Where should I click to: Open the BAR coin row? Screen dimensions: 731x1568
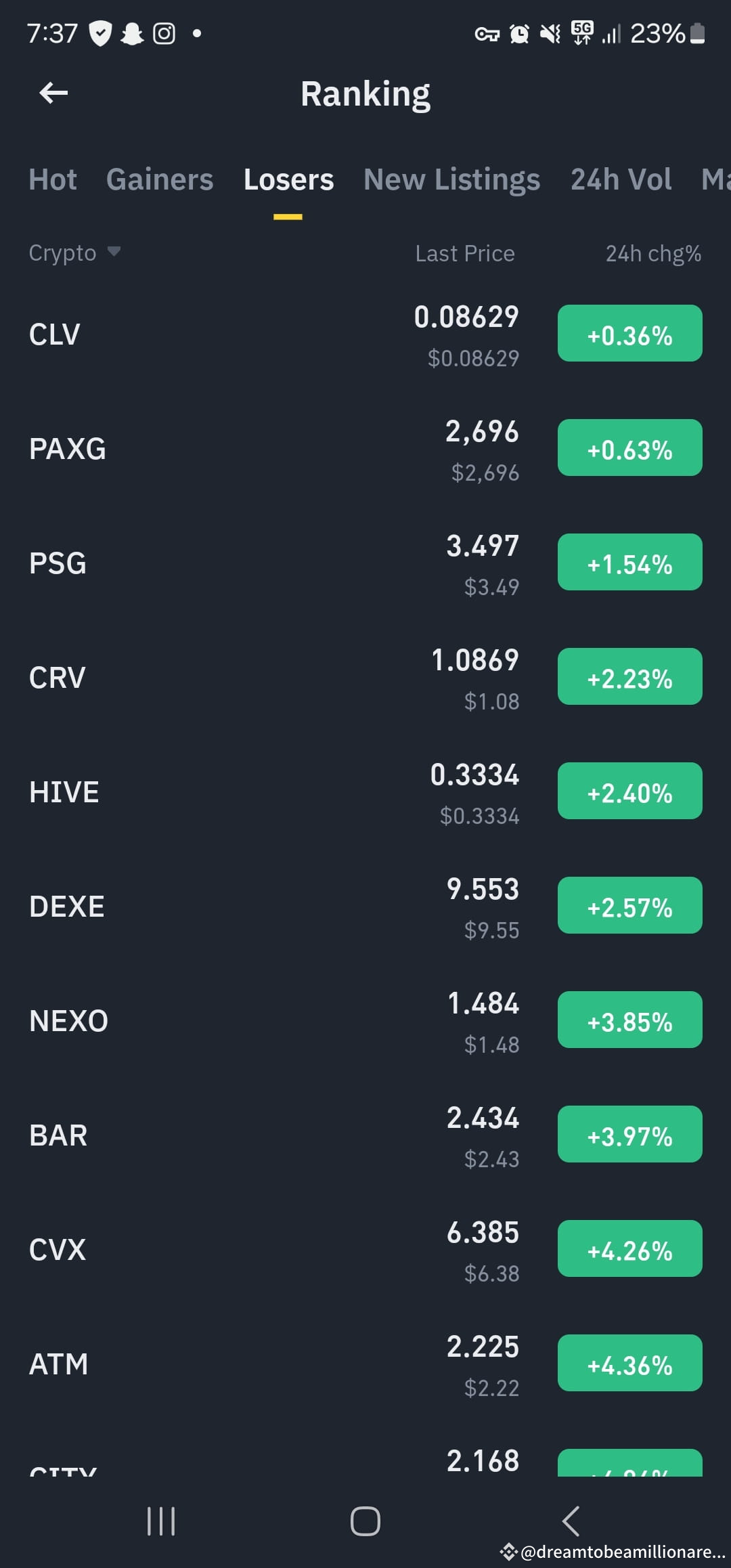365,1135
